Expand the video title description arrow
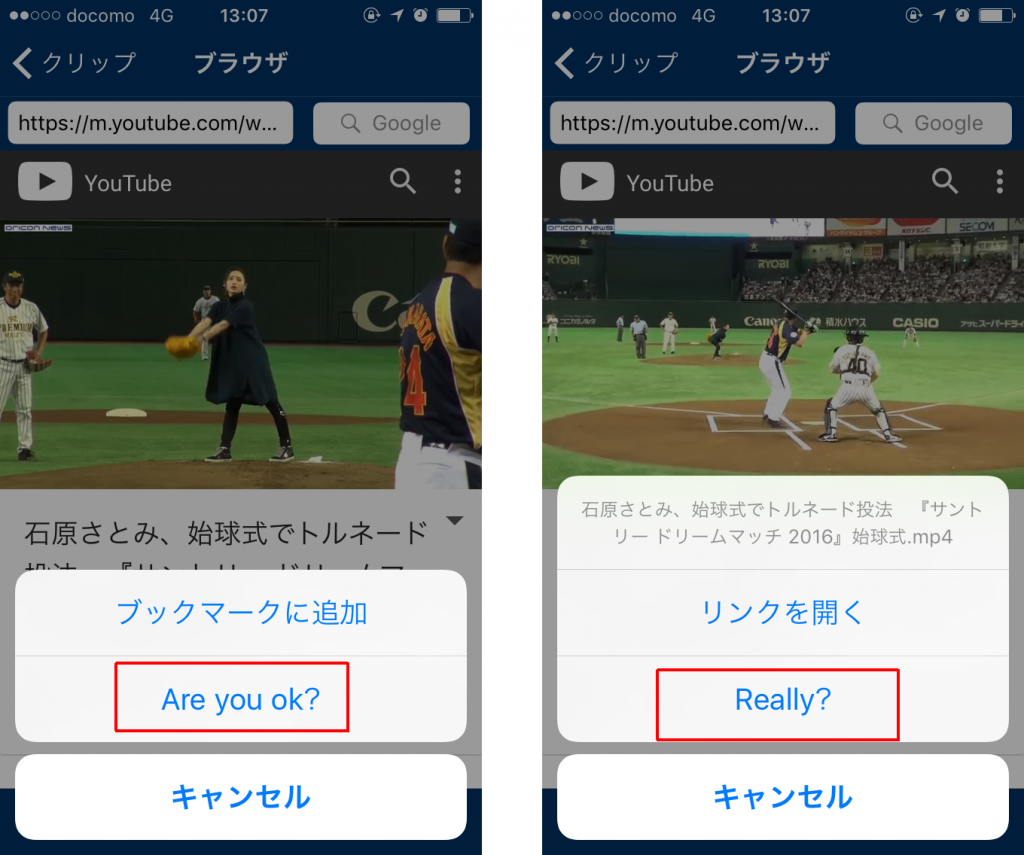 pyautogui.click(x=455, y=521)
